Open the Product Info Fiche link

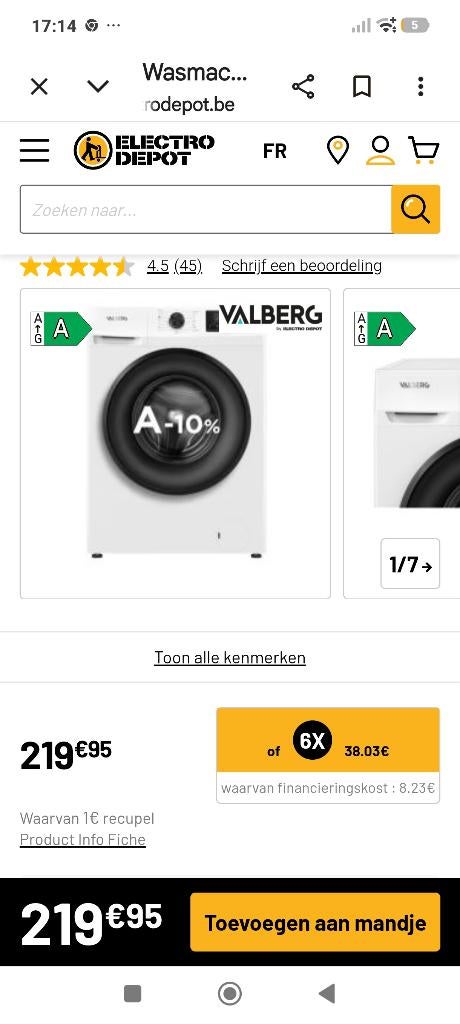[x=83, y=840]
